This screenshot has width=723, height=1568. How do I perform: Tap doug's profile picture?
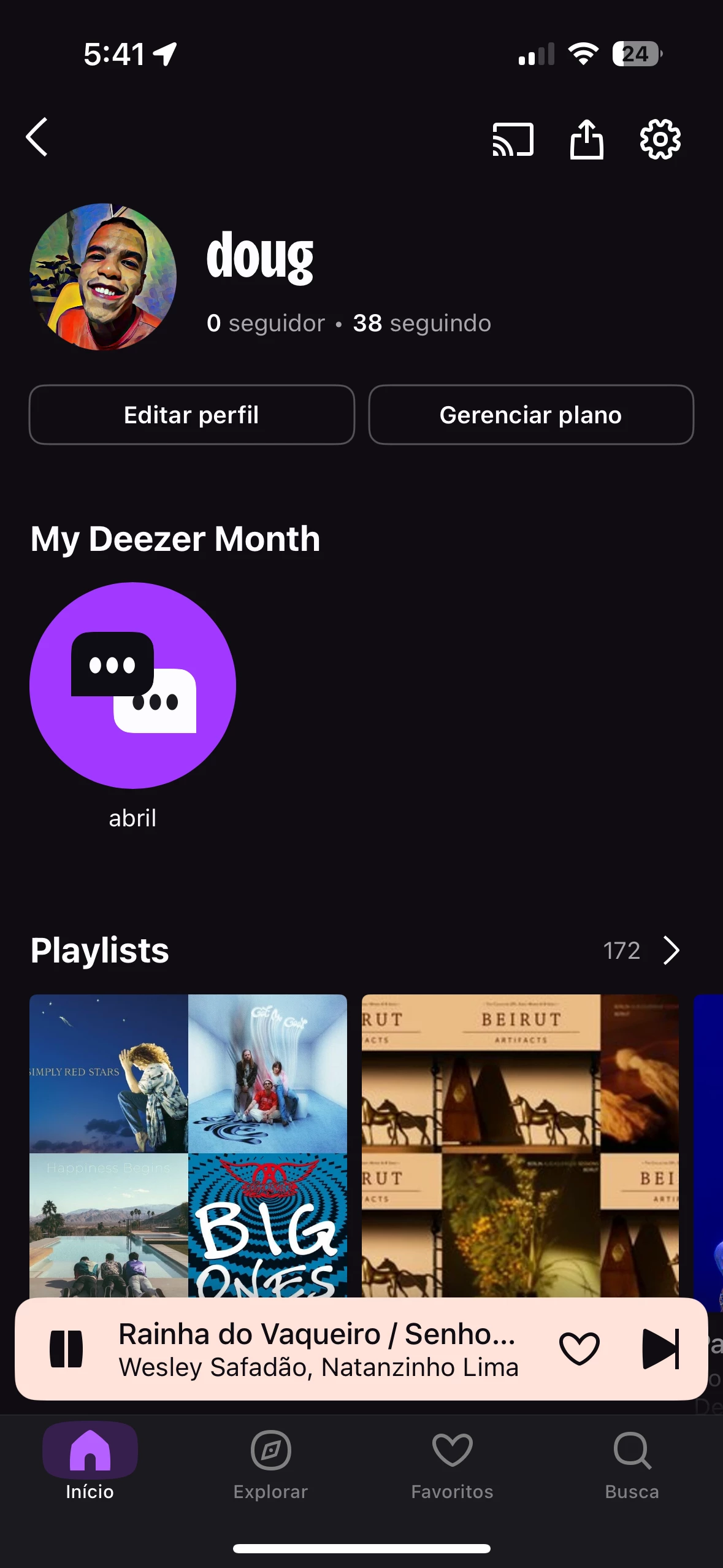pos(103,277)
